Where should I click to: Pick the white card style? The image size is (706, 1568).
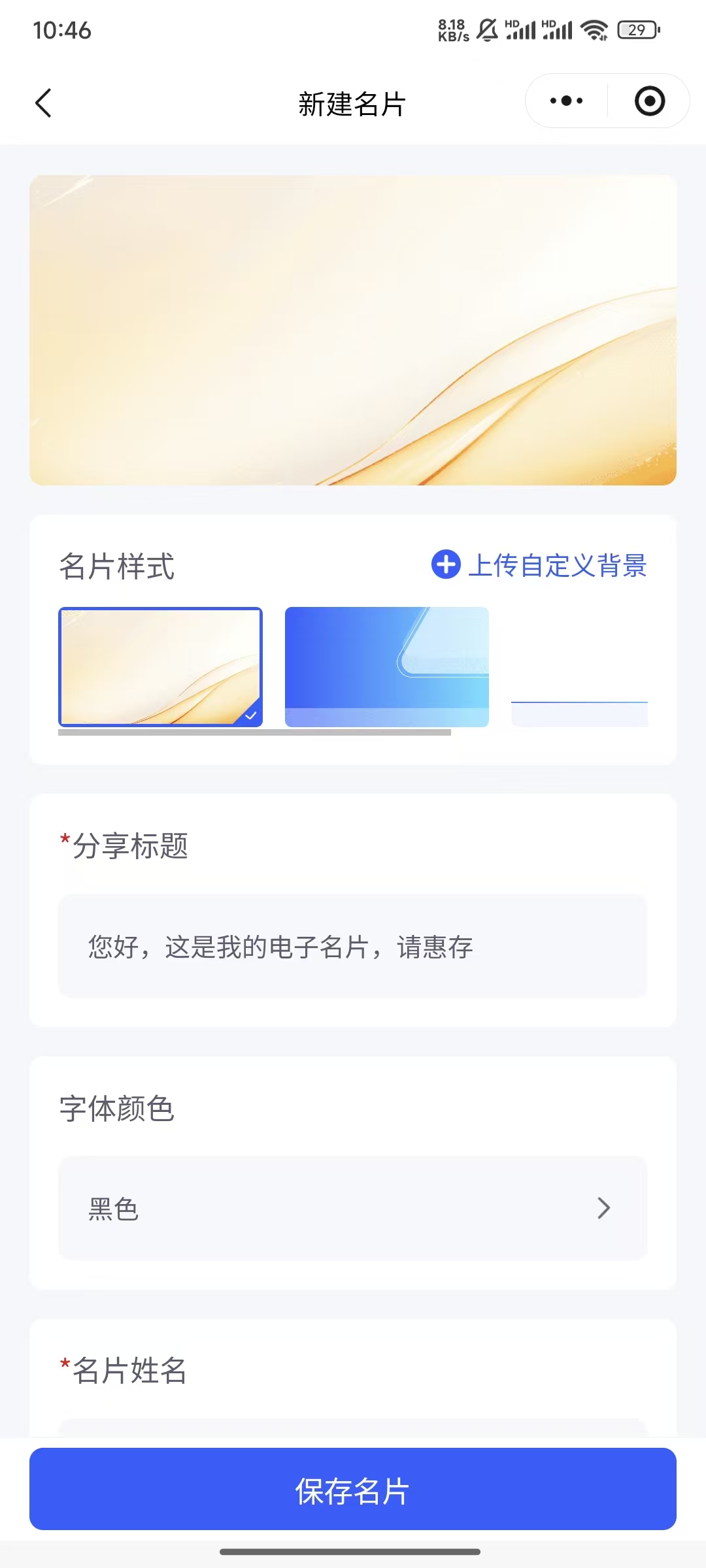(x=579, y=666)
